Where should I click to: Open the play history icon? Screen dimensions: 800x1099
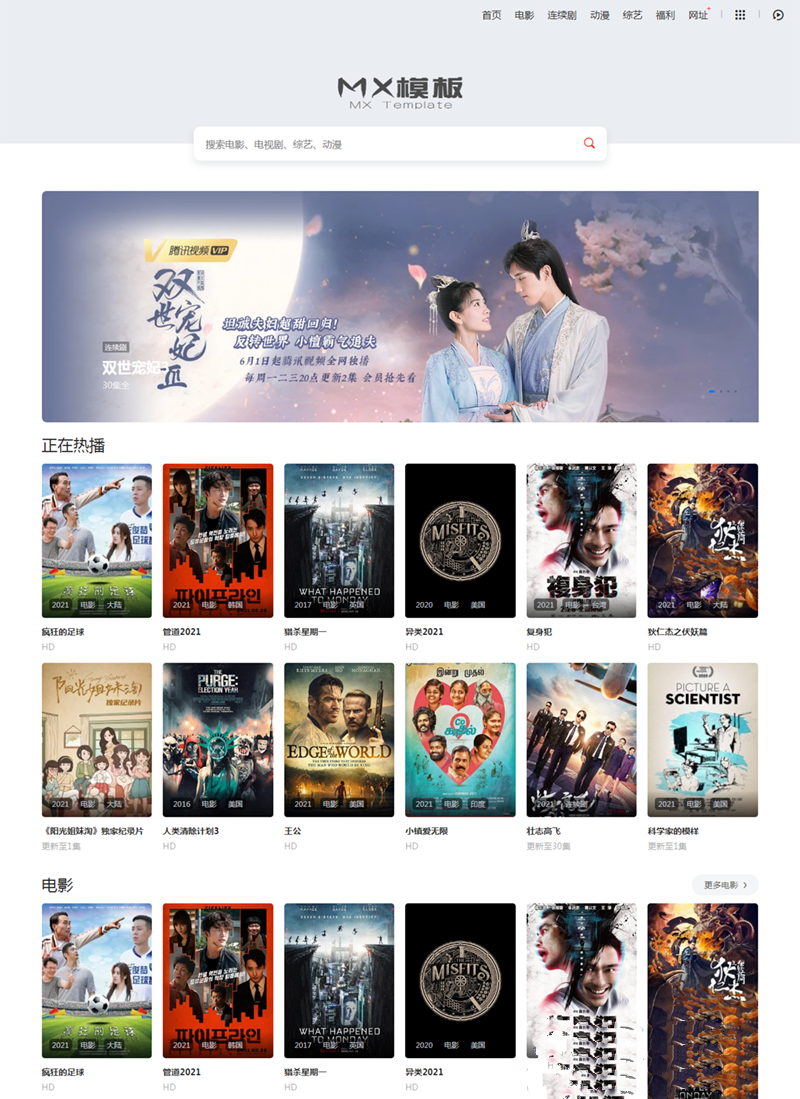pos(778,15)
